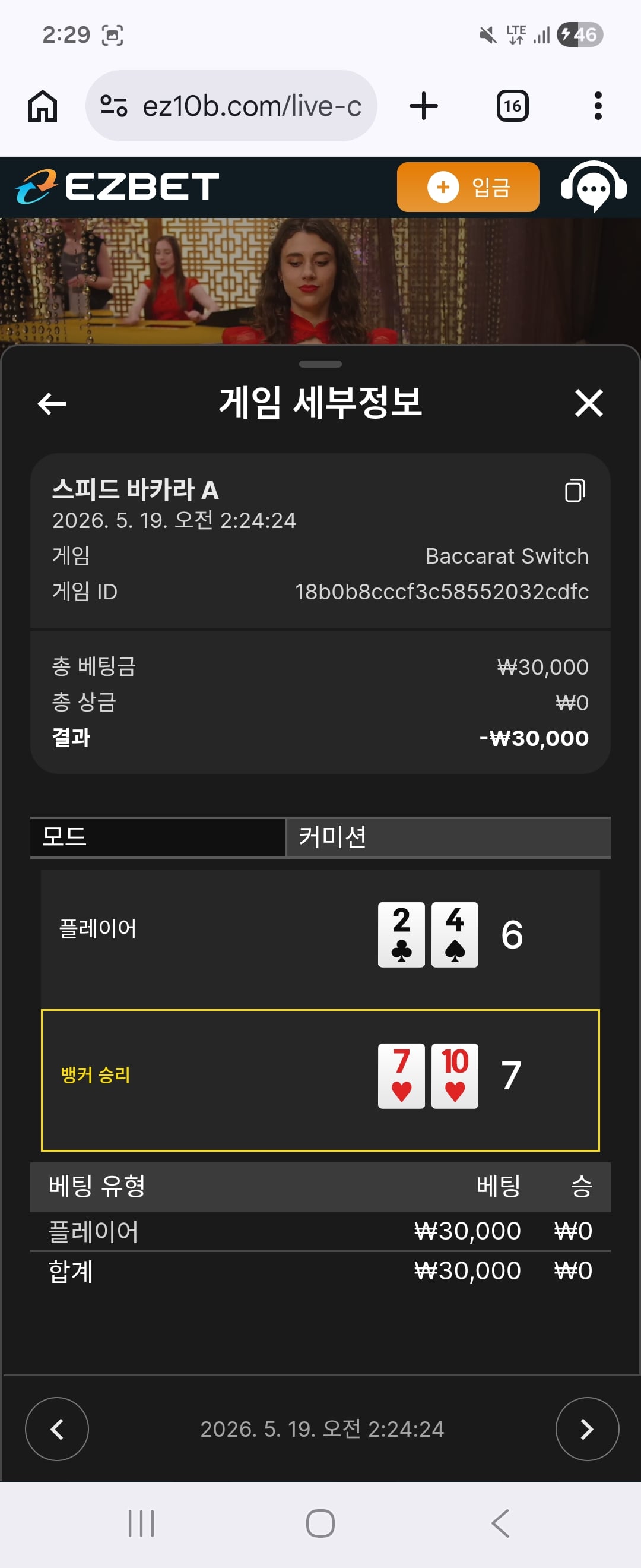
Task: Open recent apps from navigation bar
Action: [x=141, y=1523]
